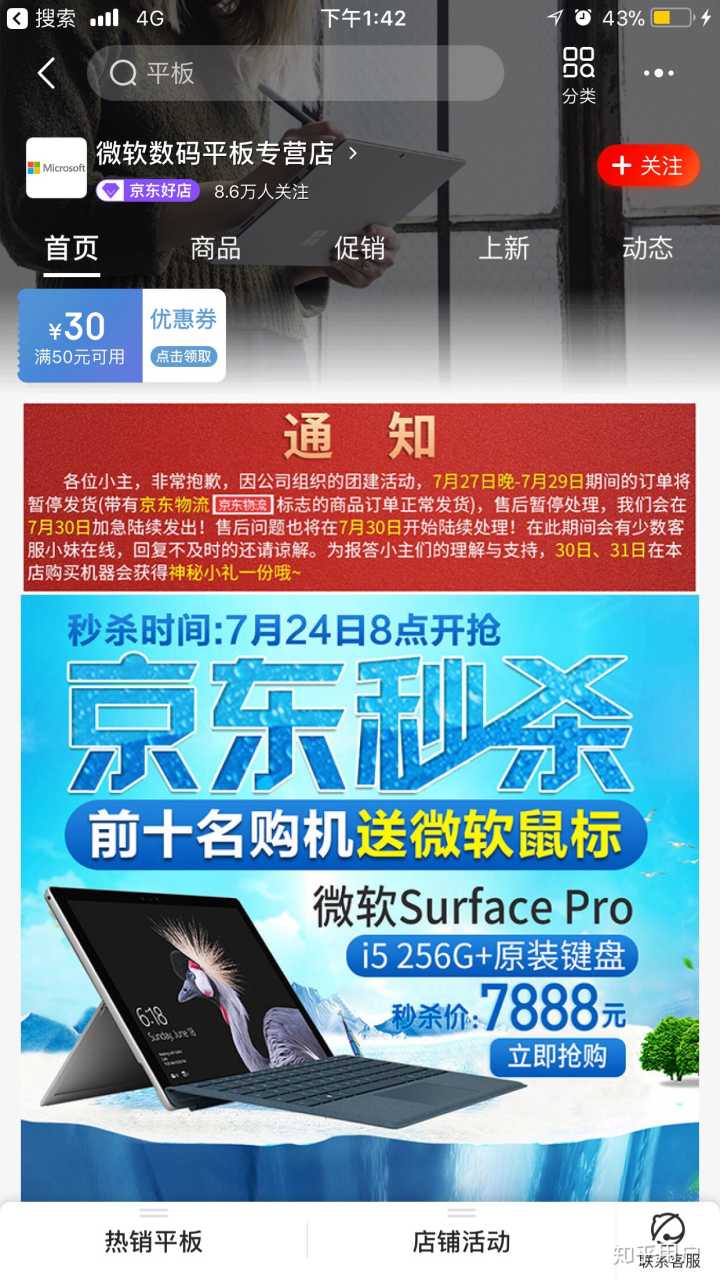The image size is (720, 1280).
Task: Switch to the 商品 tab
Action: 215,248
